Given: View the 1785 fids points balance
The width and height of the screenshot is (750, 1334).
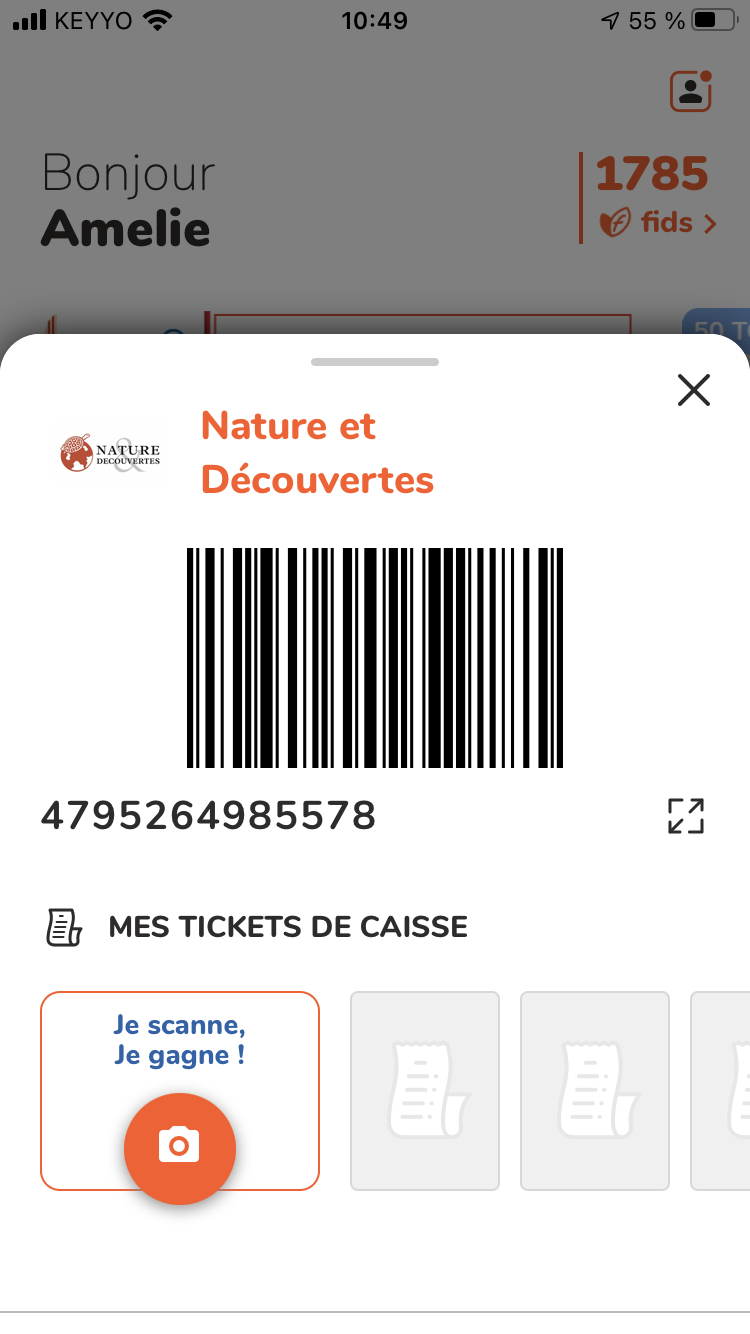Looking at the screenshot, I should 655,198.
